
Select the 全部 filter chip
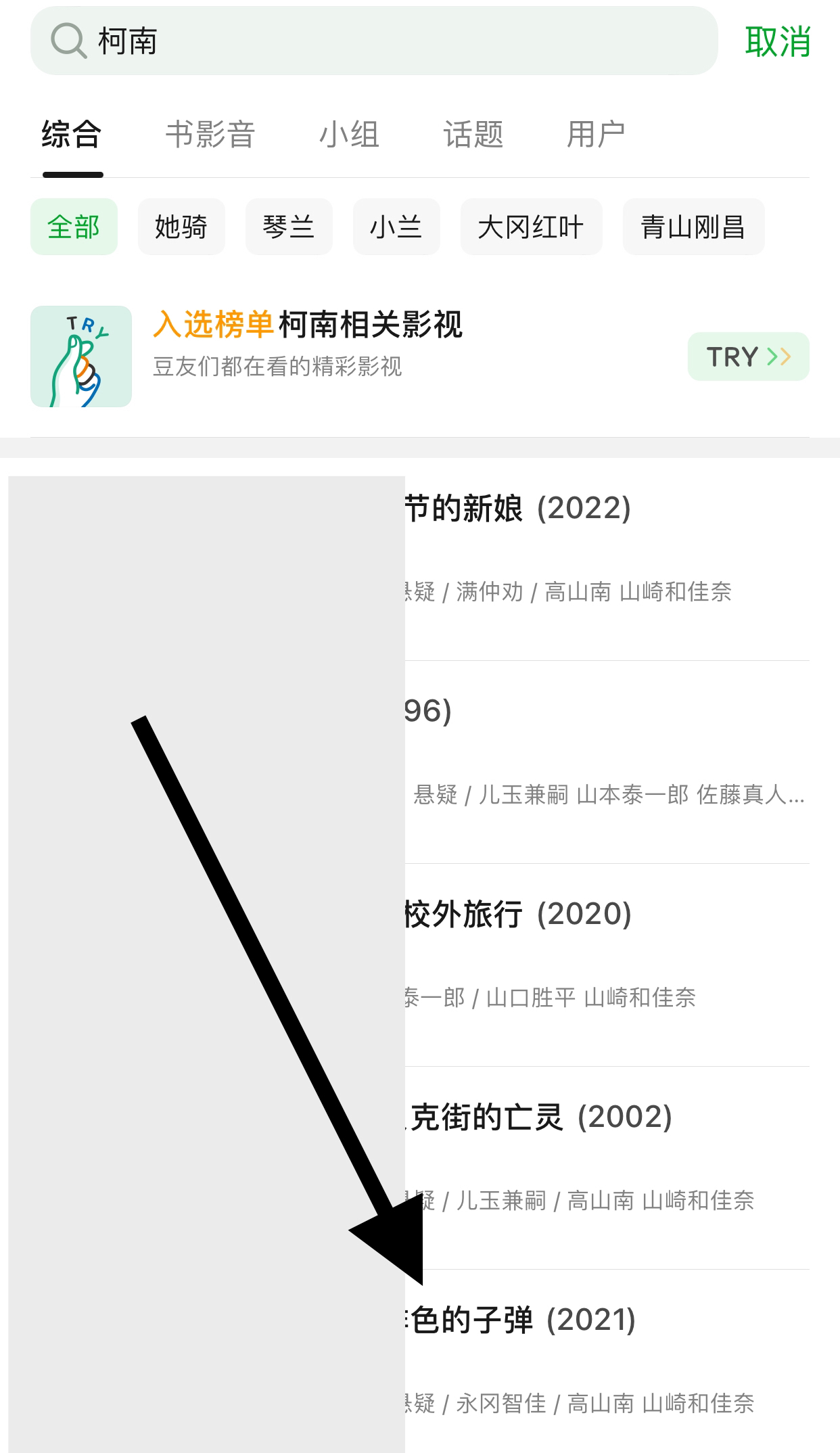point(74,227)
